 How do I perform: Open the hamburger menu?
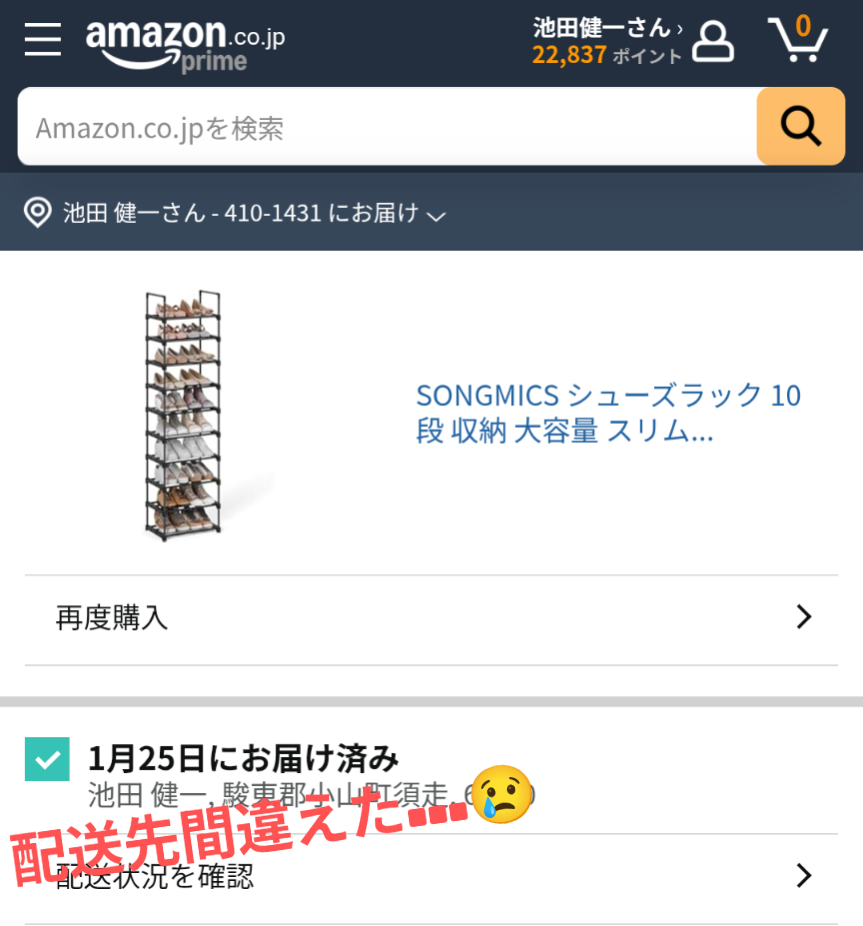pos(43,39)
